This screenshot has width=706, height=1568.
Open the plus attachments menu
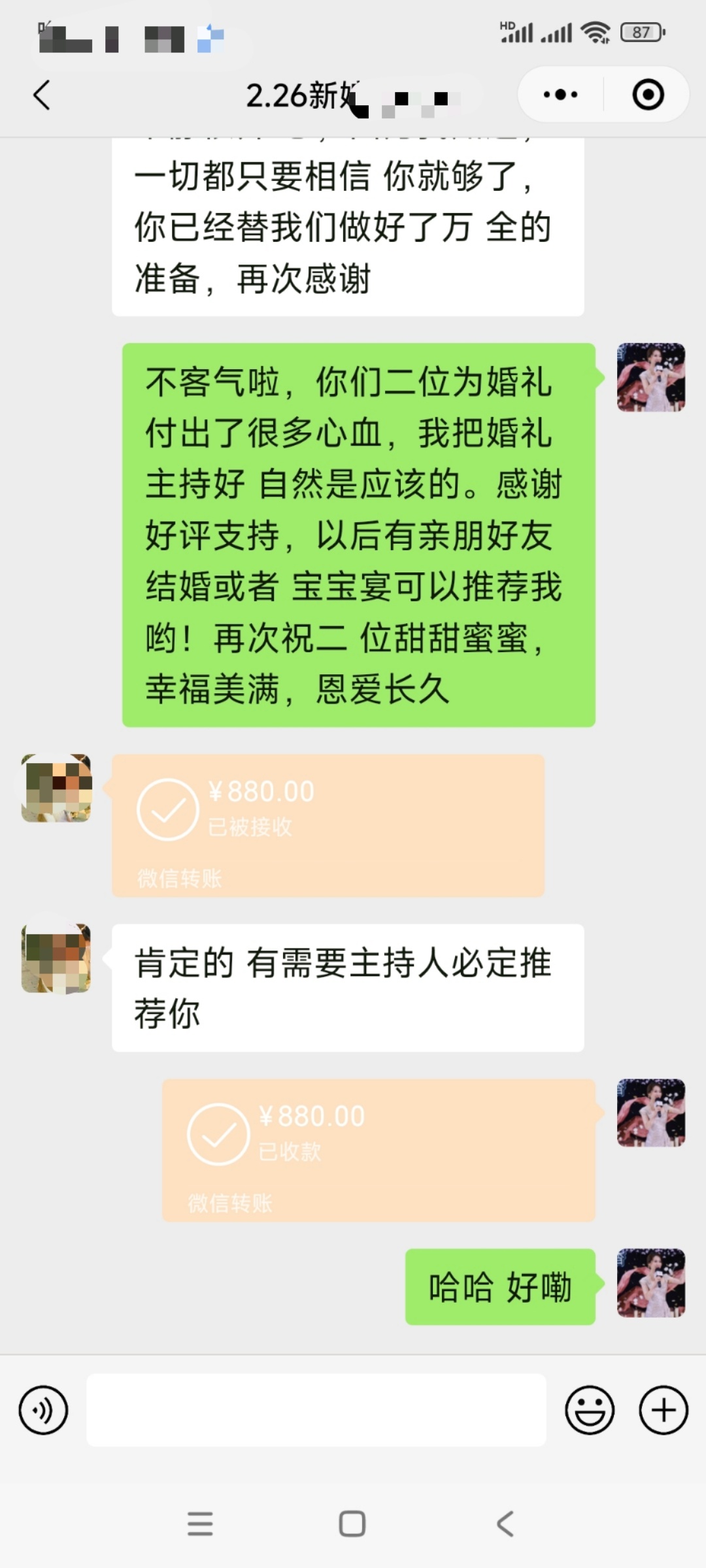tap(664, 1410)
